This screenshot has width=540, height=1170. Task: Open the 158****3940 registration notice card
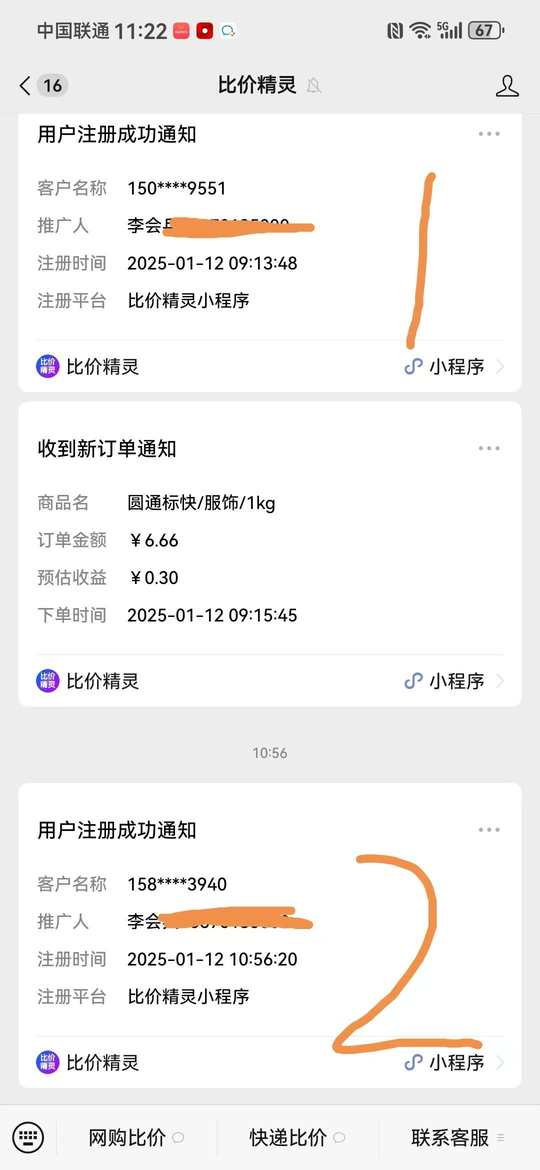[270, 936]
